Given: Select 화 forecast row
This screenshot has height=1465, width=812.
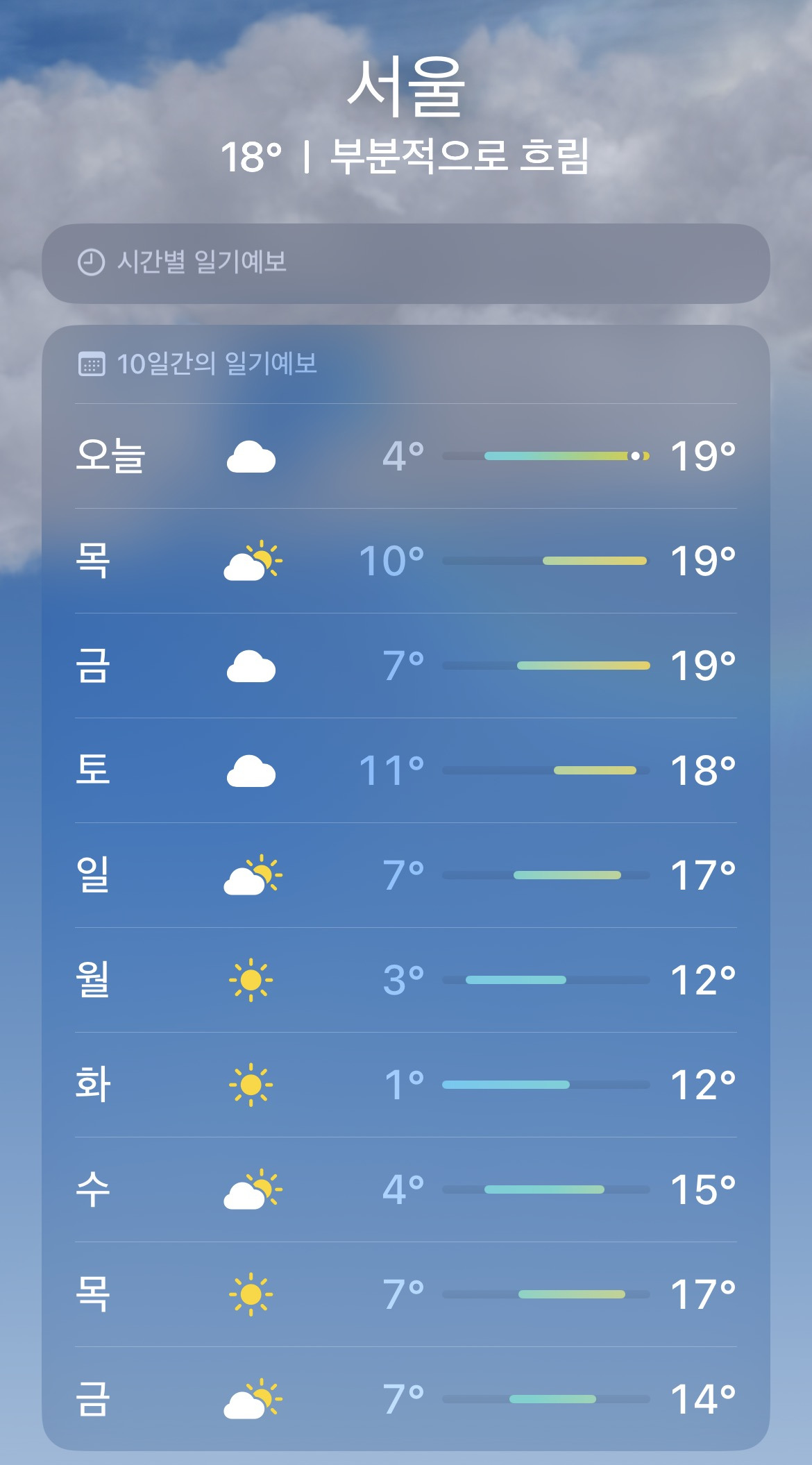Looking at the screenshot, I should 405,1085.
